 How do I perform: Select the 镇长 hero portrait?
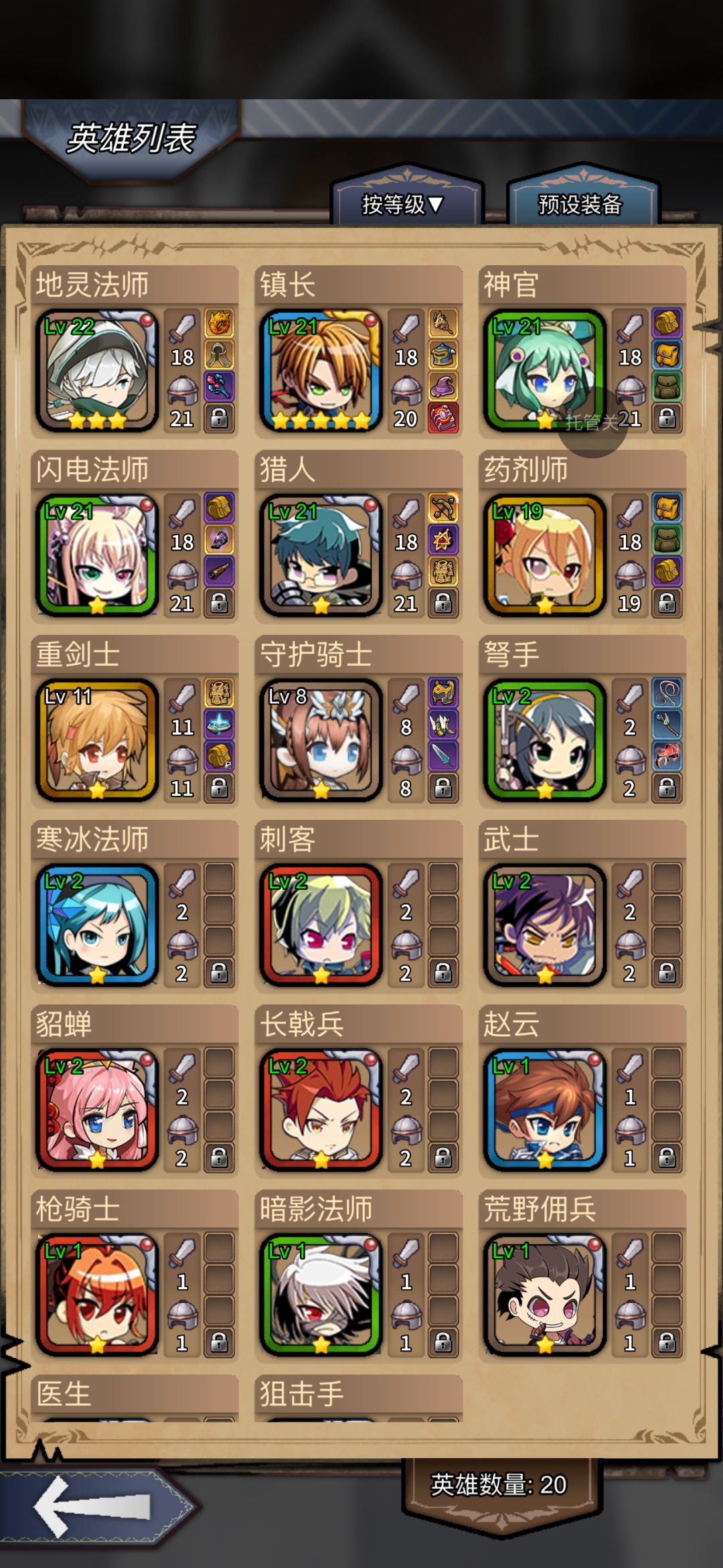(321, 370)
